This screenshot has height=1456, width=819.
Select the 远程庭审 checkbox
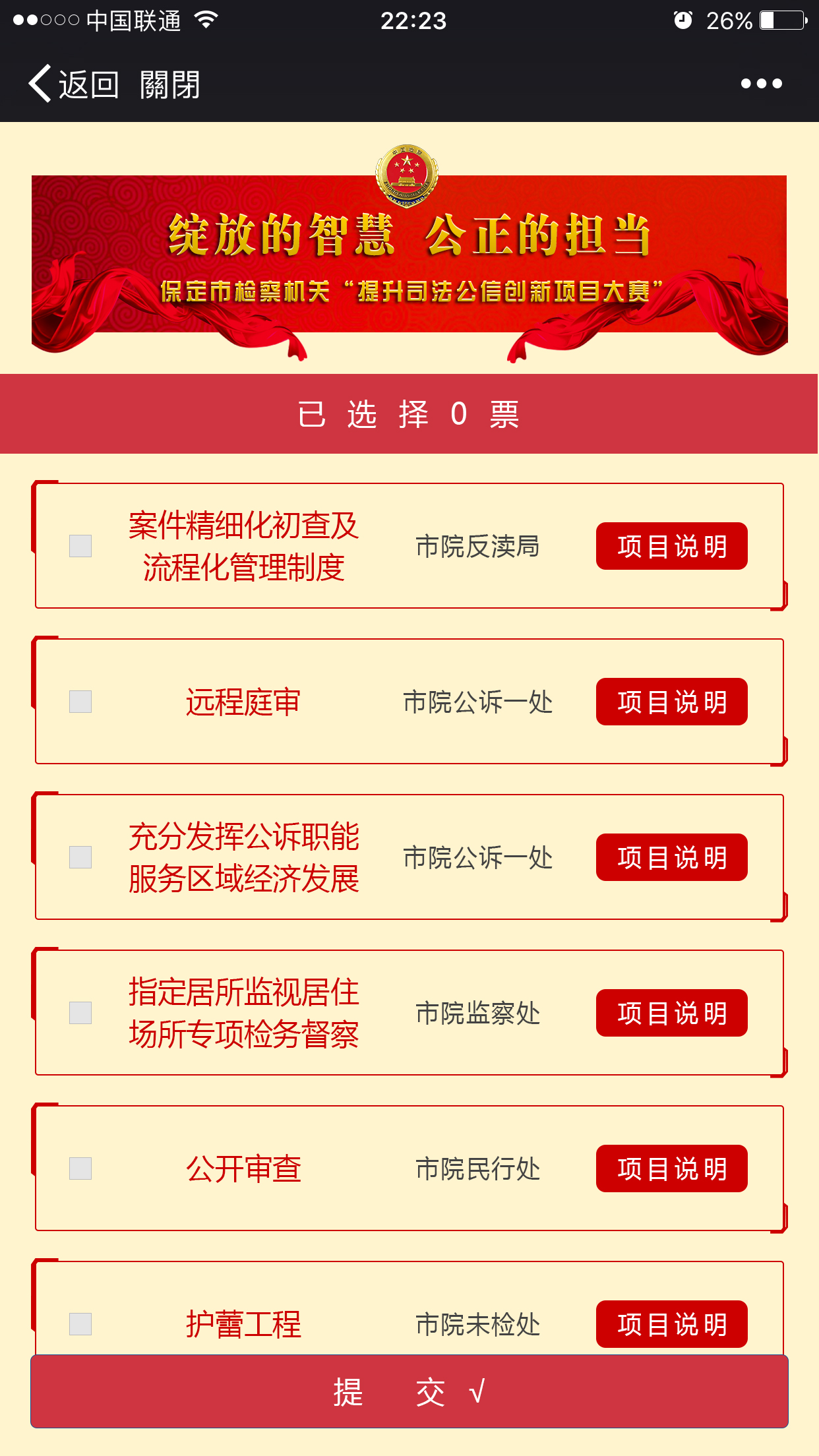80,702
